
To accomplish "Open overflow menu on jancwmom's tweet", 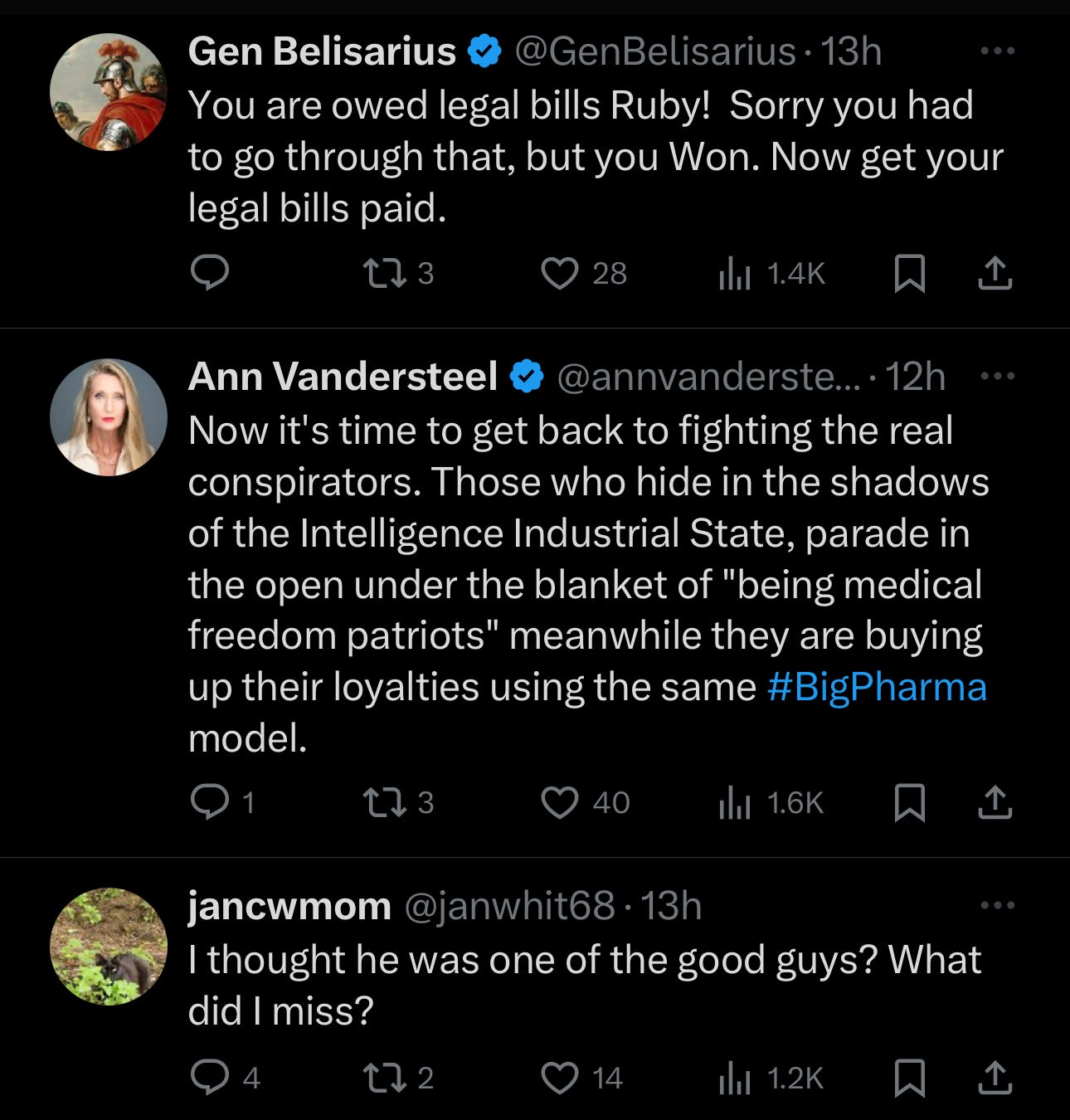I will coord(996,906).
